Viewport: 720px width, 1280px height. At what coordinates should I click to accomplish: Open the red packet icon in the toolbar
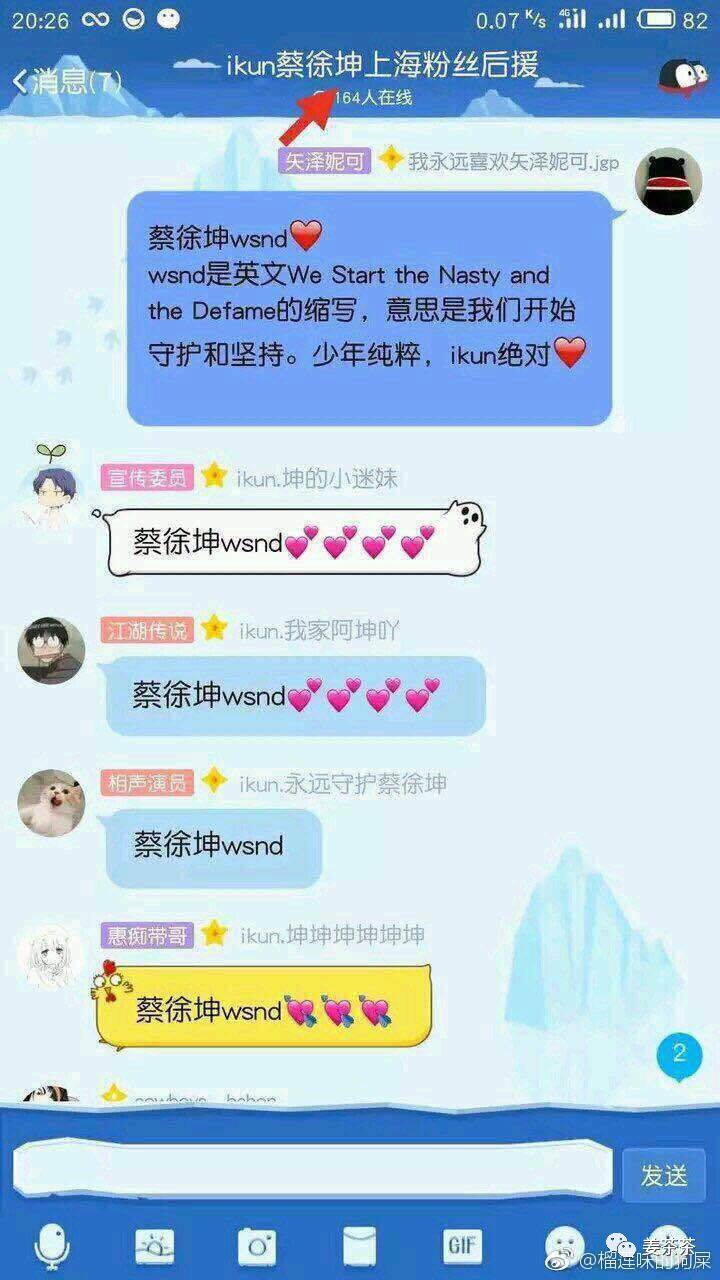[x=360, y=1246]
